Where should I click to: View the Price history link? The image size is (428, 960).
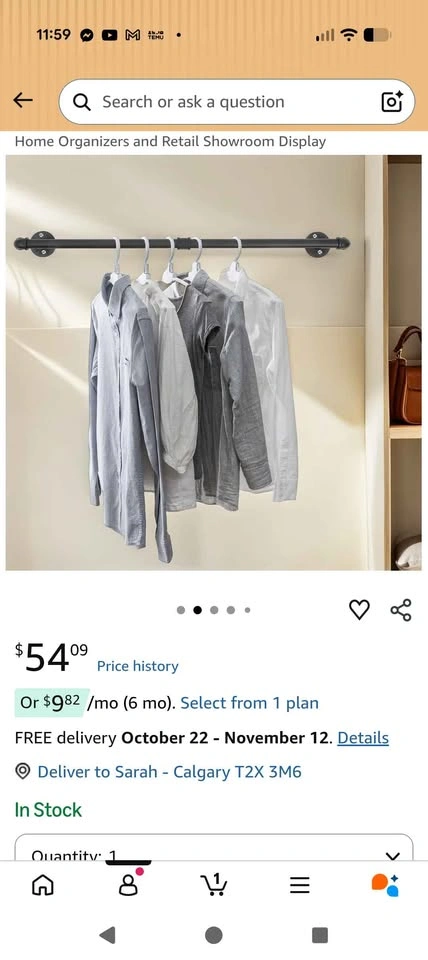point(138,666)
